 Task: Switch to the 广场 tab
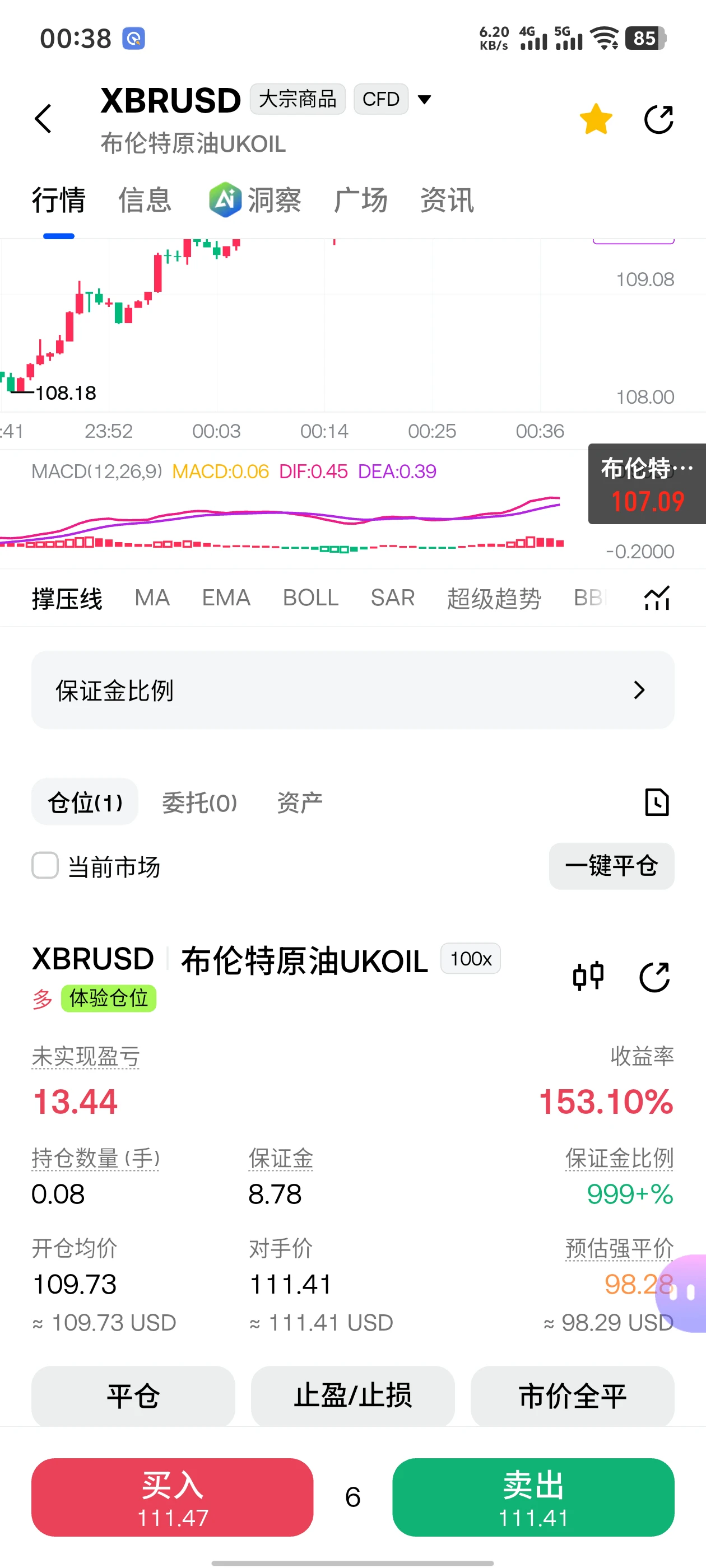361,200
